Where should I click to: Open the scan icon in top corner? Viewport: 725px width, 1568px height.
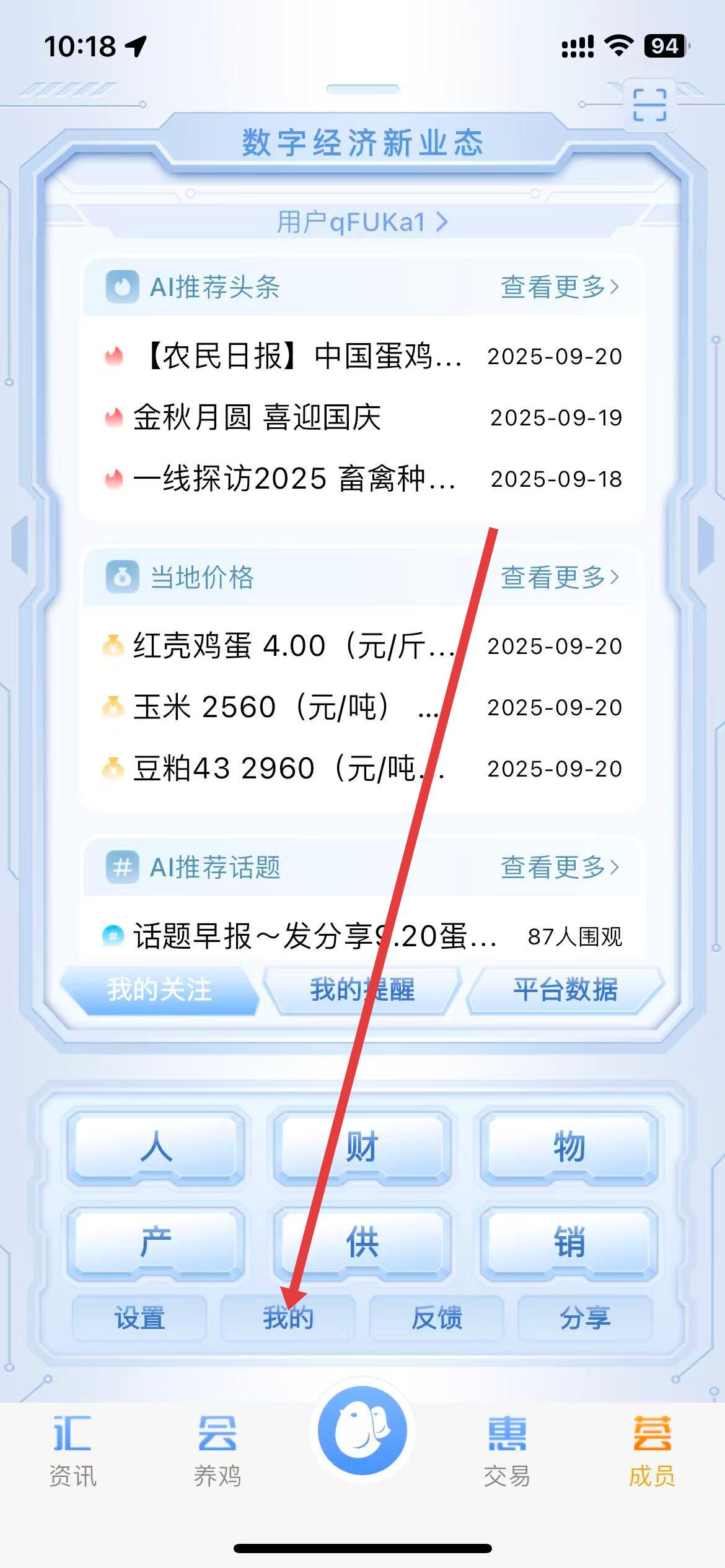point(649,105)
